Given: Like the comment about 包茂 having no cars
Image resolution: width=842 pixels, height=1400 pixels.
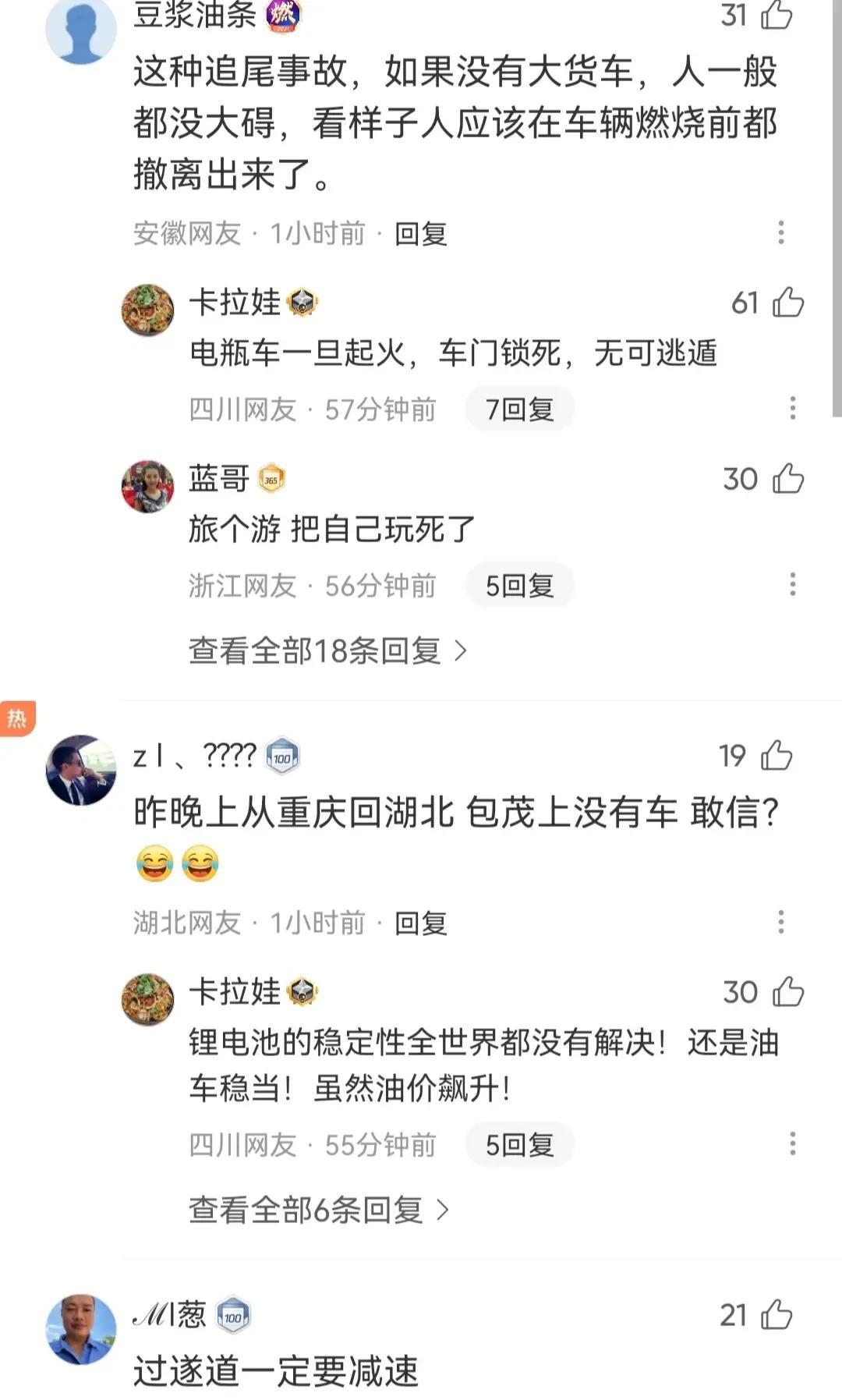Looking at the screenshot, I should point(777,755).
